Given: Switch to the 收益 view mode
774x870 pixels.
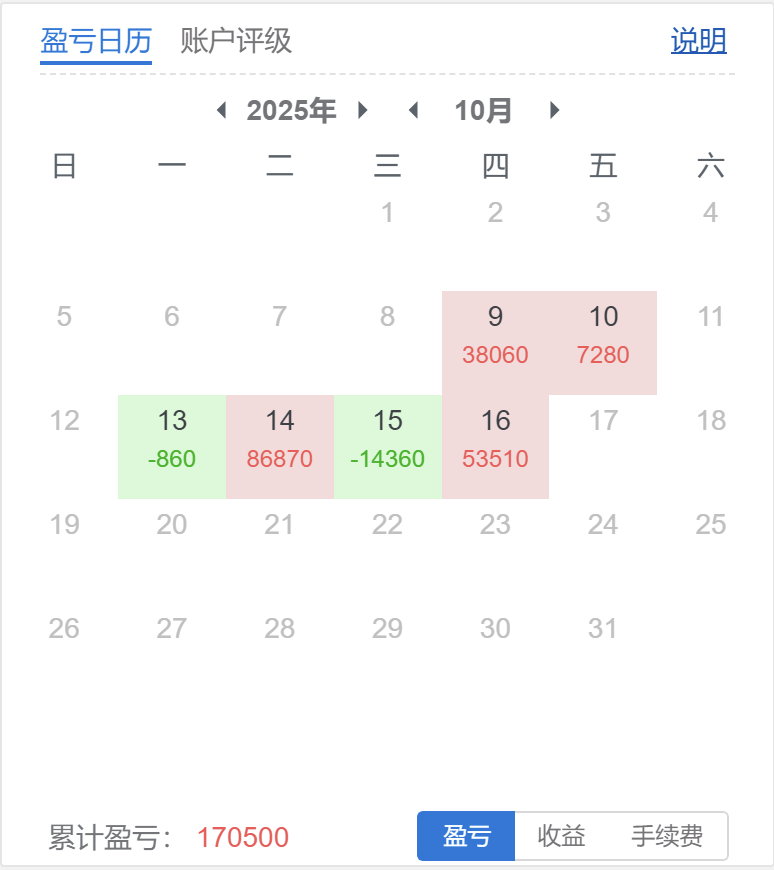Looking at the screenshot, I should 560,837.
